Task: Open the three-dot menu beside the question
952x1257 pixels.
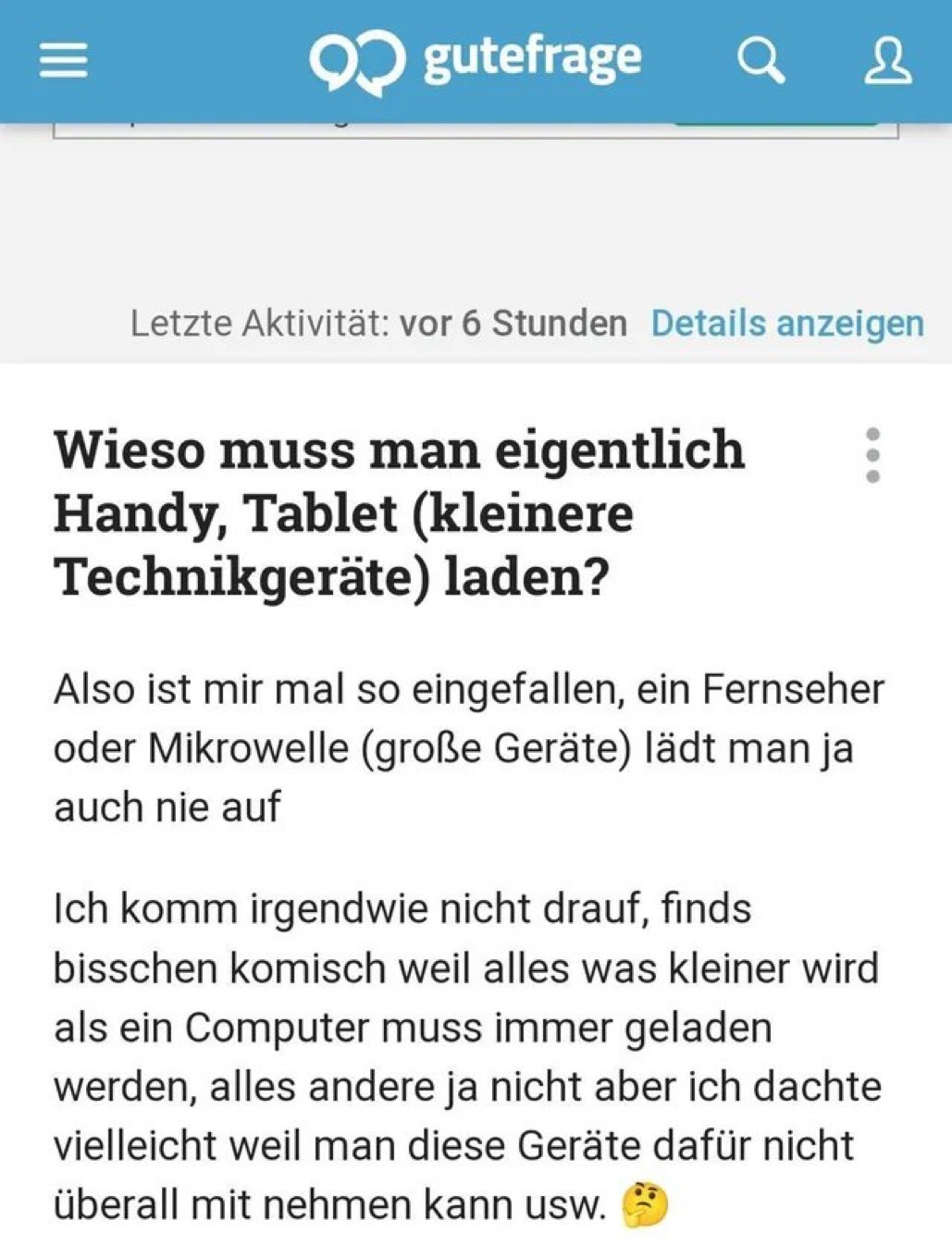Action: point(872,455)
